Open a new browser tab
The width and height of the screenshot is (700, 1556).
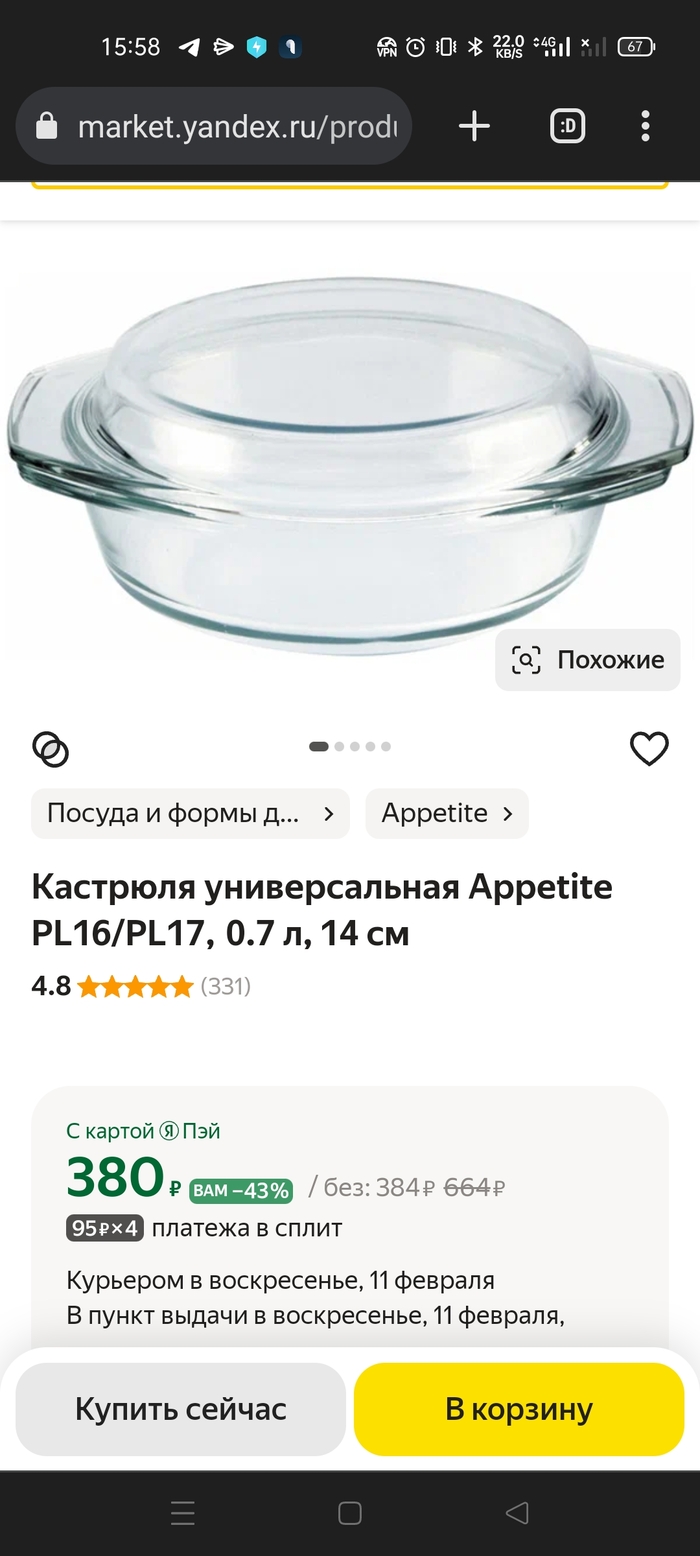(x=474, y=126)
